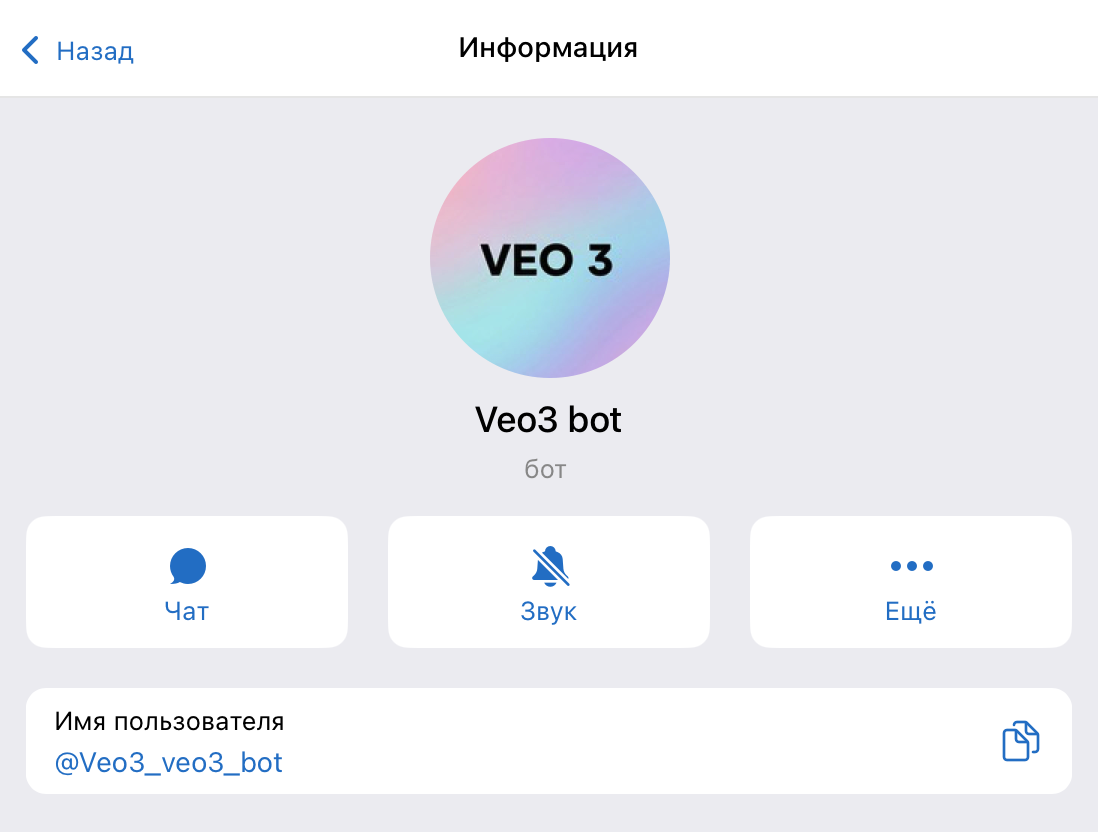The height and width of the screenshot is (832, 1098).
Task: Go back with the Назад button
Action: click(x=78, y=50)
